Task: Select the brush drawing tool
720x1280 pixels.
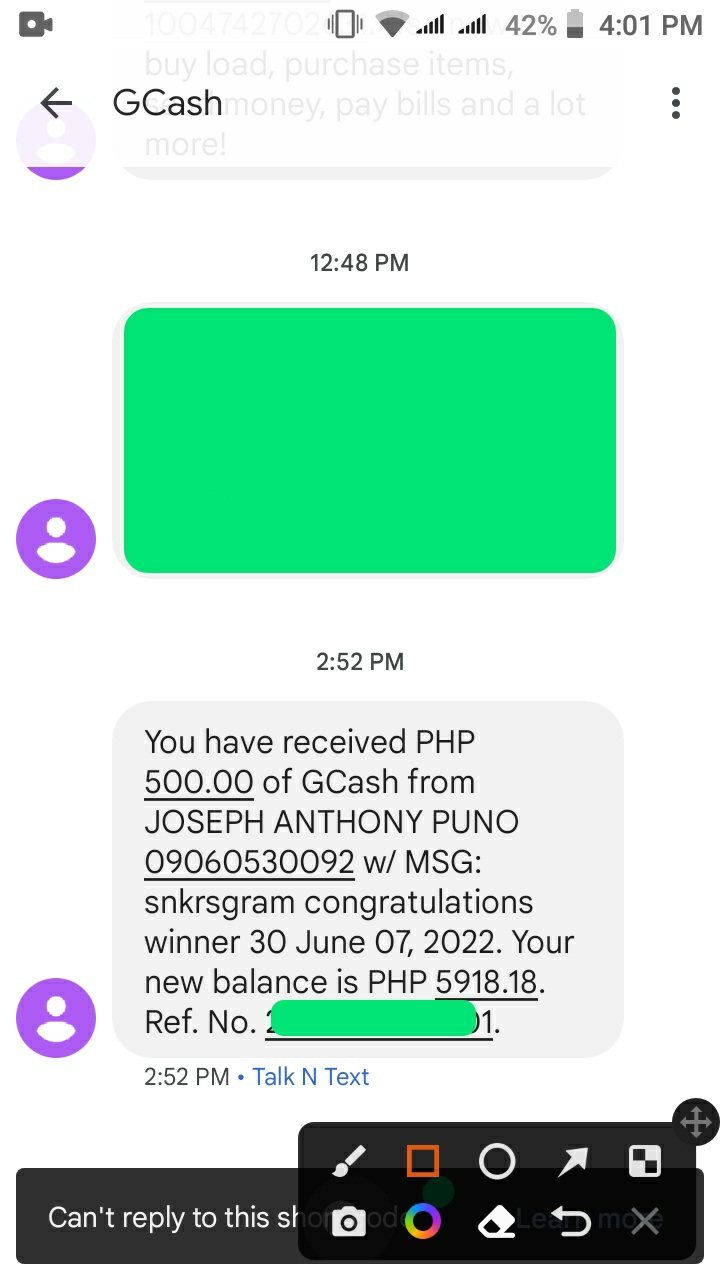Action: (x=348, y=1161)
